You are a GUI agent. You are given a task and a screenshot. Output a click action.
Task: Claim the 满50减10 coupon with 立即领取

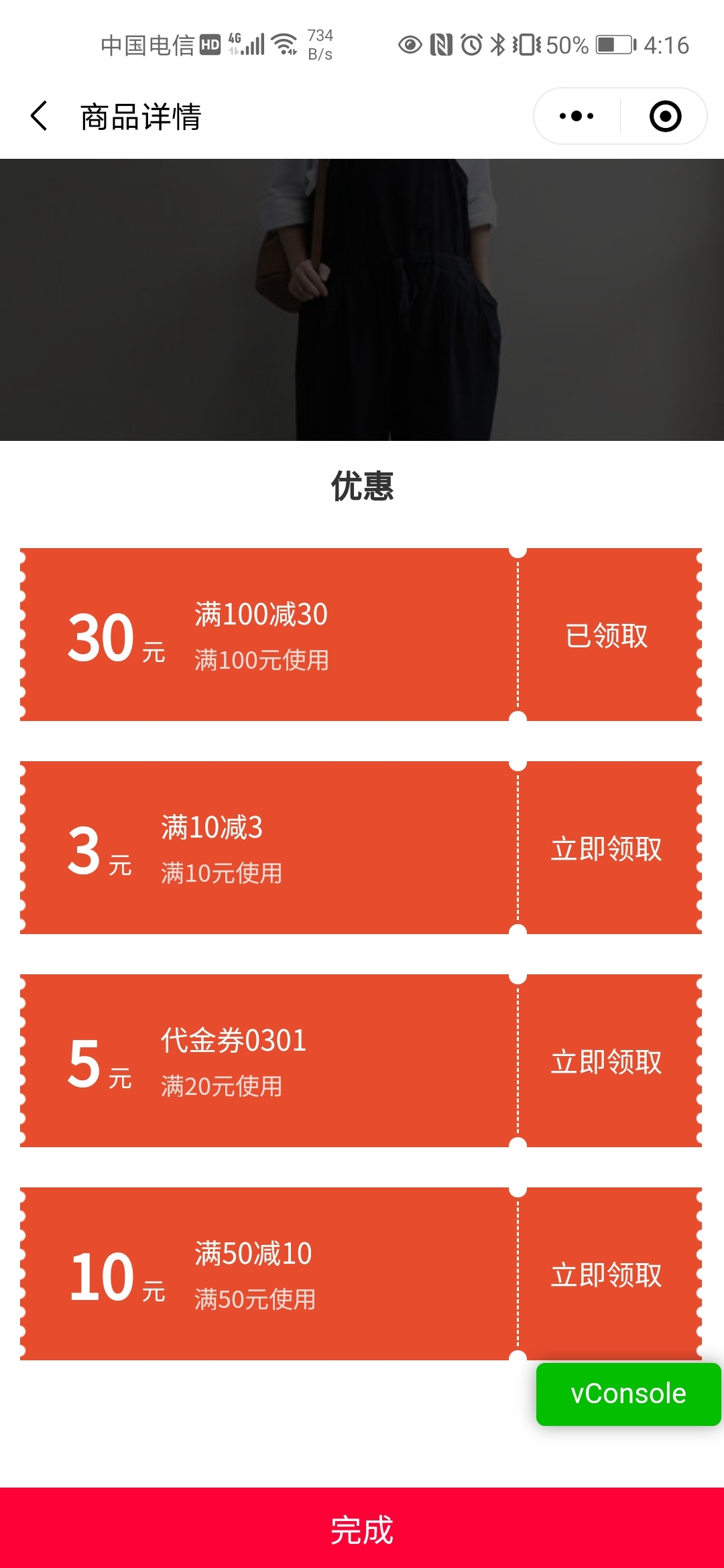pyautogui.click(x=607, y=1275)
